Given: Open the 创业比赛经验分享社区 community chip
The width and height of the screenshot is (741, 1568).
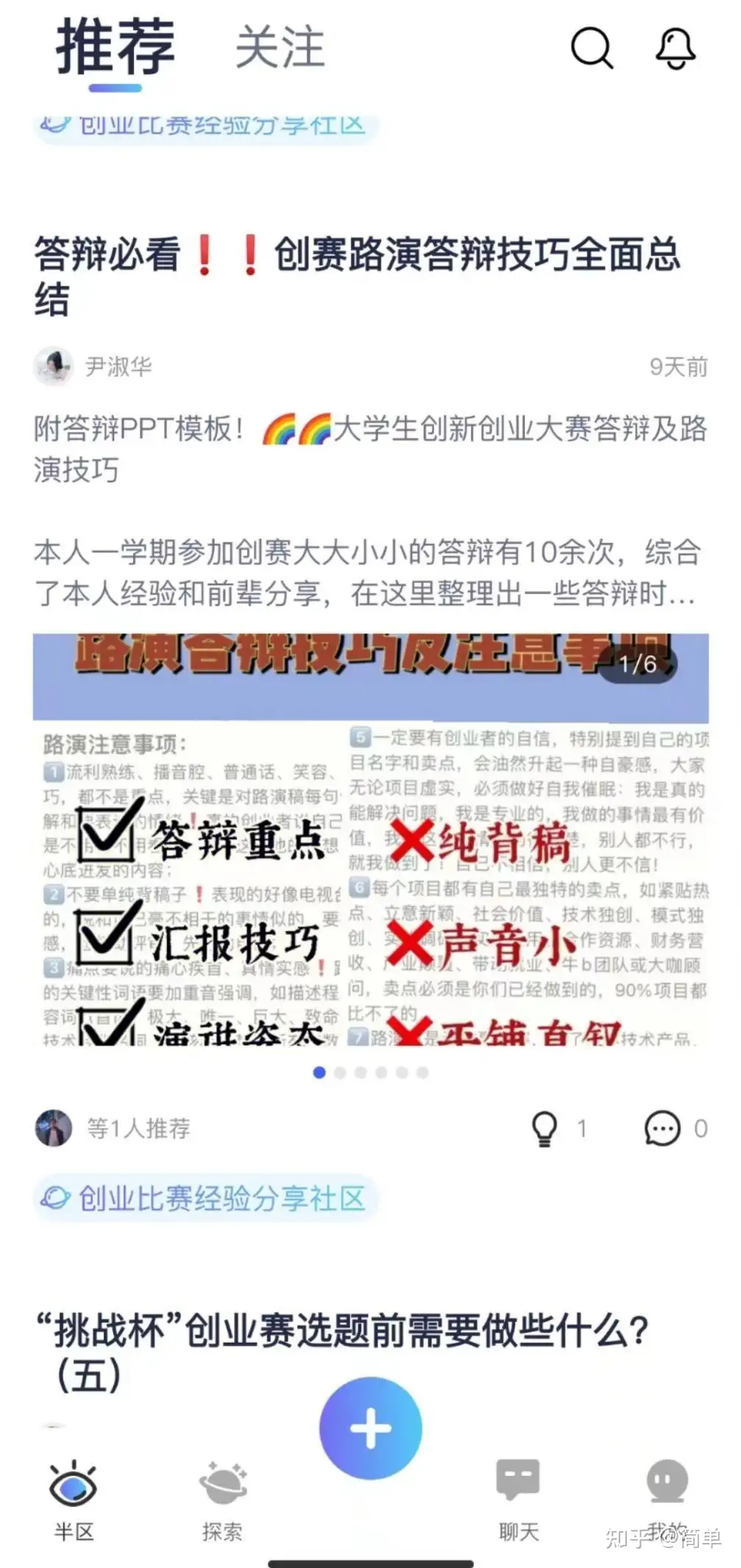Looking at the screenshot, I should tap(206, 1198).
